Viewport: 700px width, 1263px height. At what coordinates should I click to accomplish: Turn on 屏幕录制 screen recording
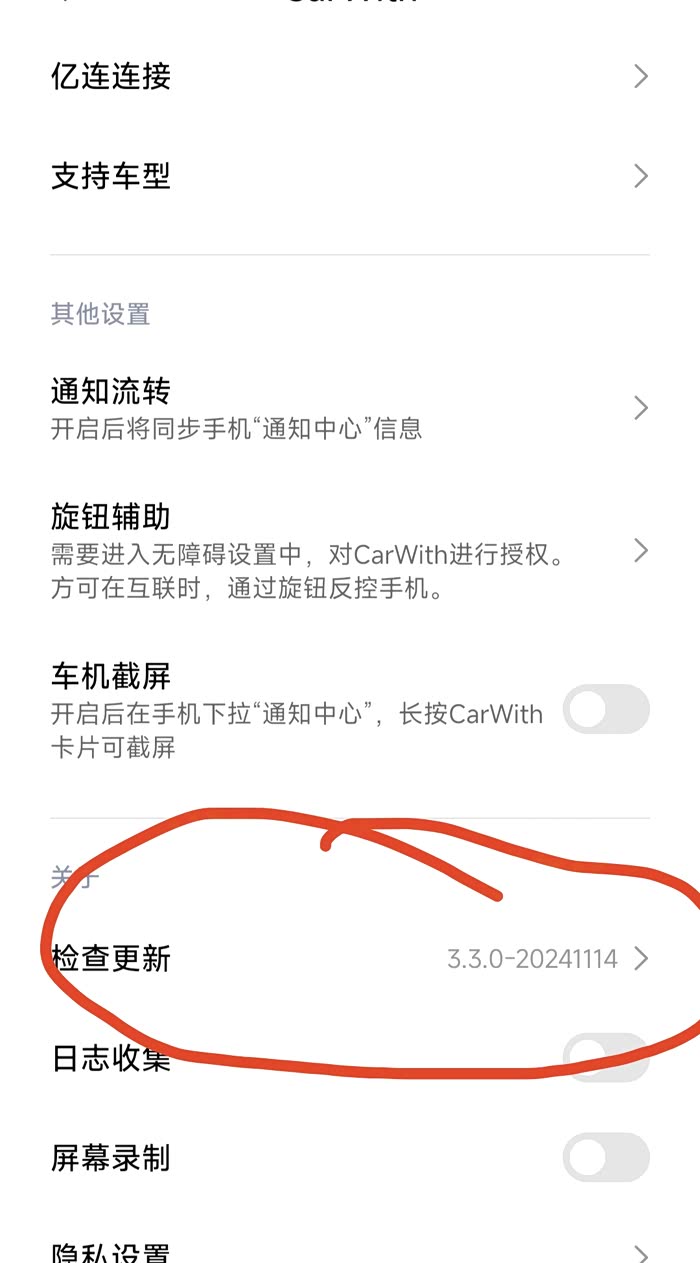pos(606,1158)
